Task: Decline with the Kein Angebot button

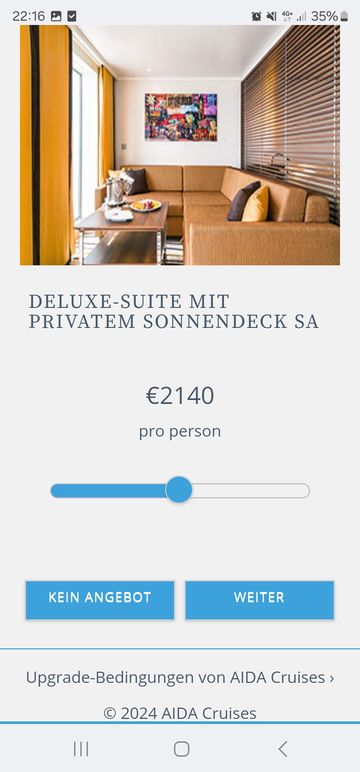Action: point(100,600)
